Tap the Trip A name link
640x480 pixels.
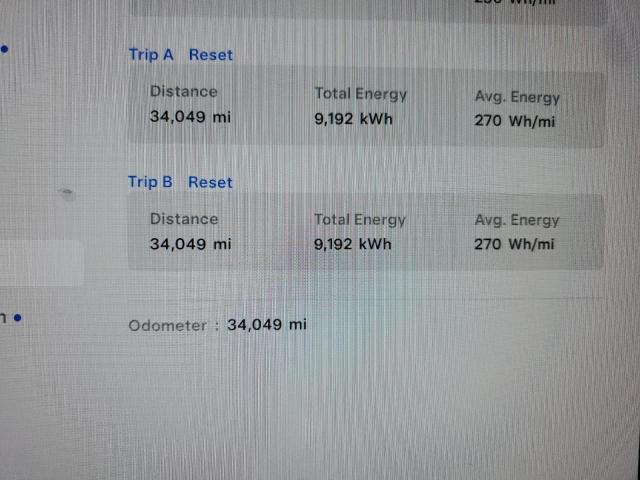click(x=151, y=55)
